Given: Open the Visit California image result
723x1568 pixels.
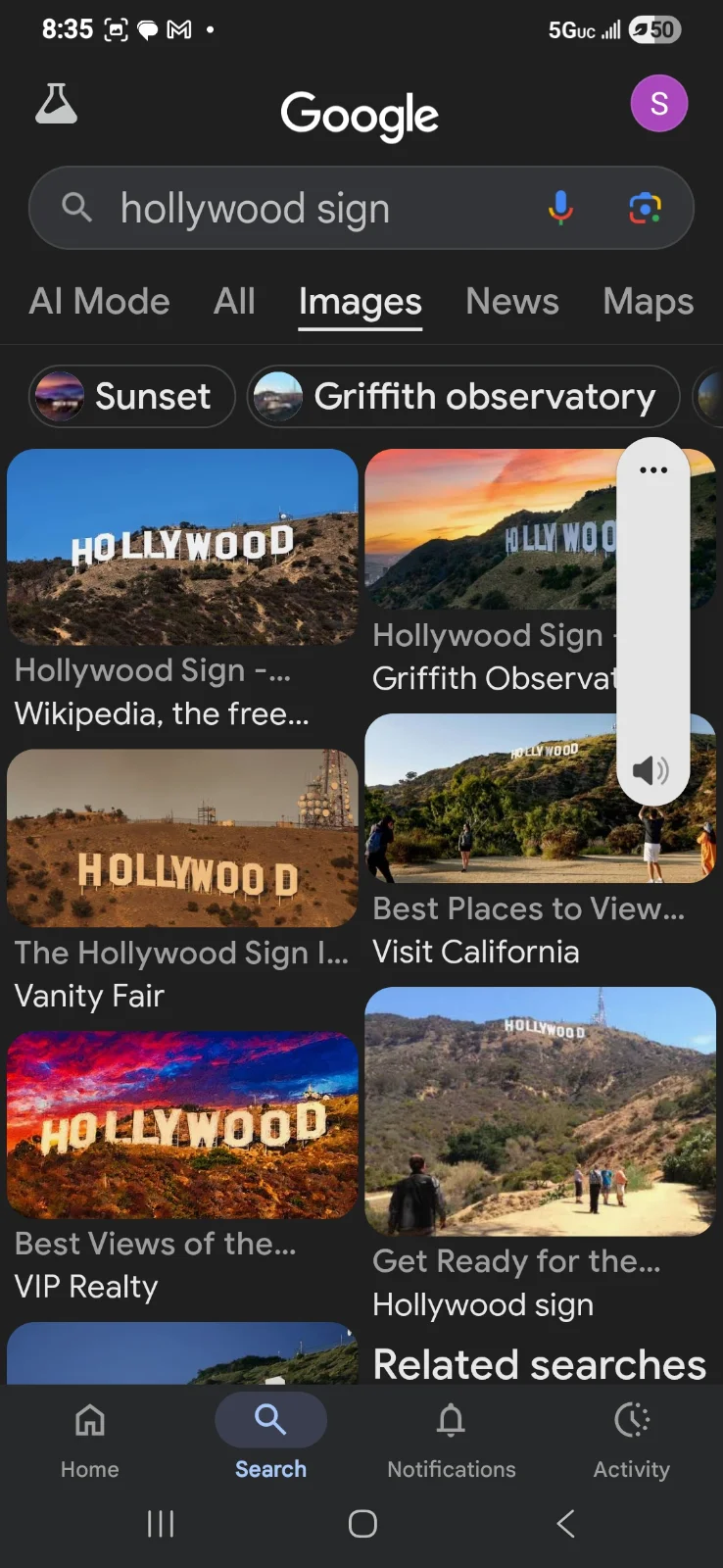Looking at the screenshot, I should (490, 799).
